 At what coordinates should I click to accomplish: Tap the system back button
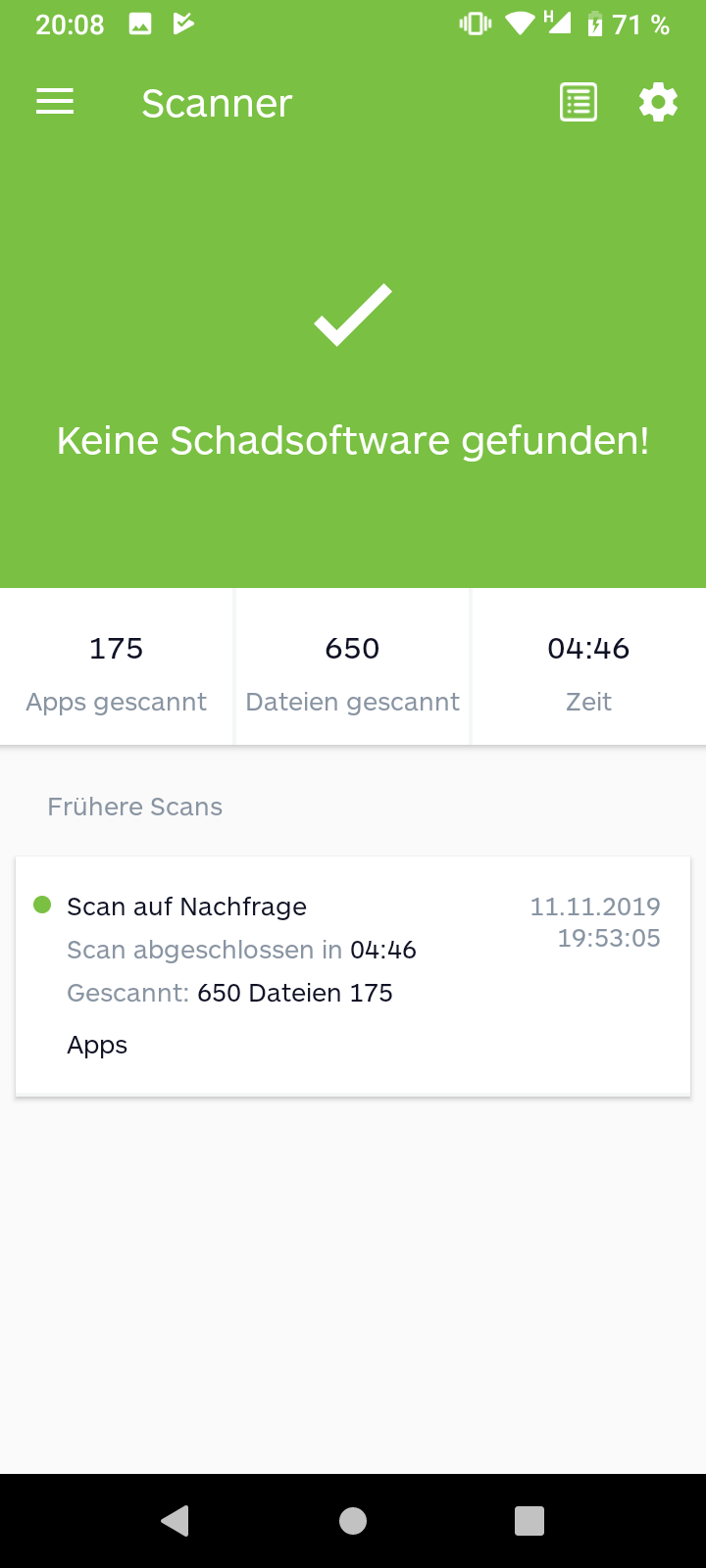point(176,1520)
